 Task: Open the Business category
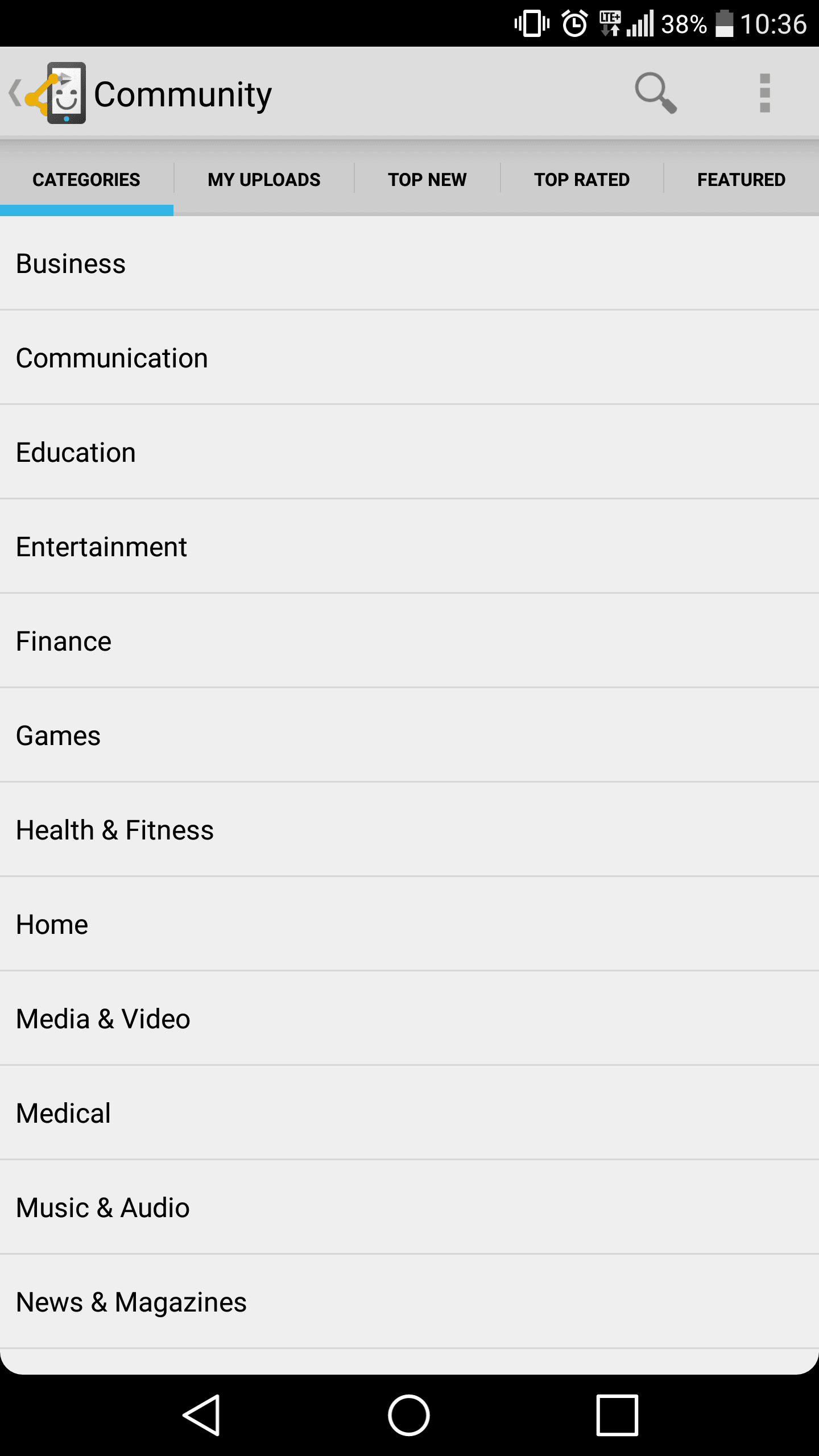click(x=409, y=264)
